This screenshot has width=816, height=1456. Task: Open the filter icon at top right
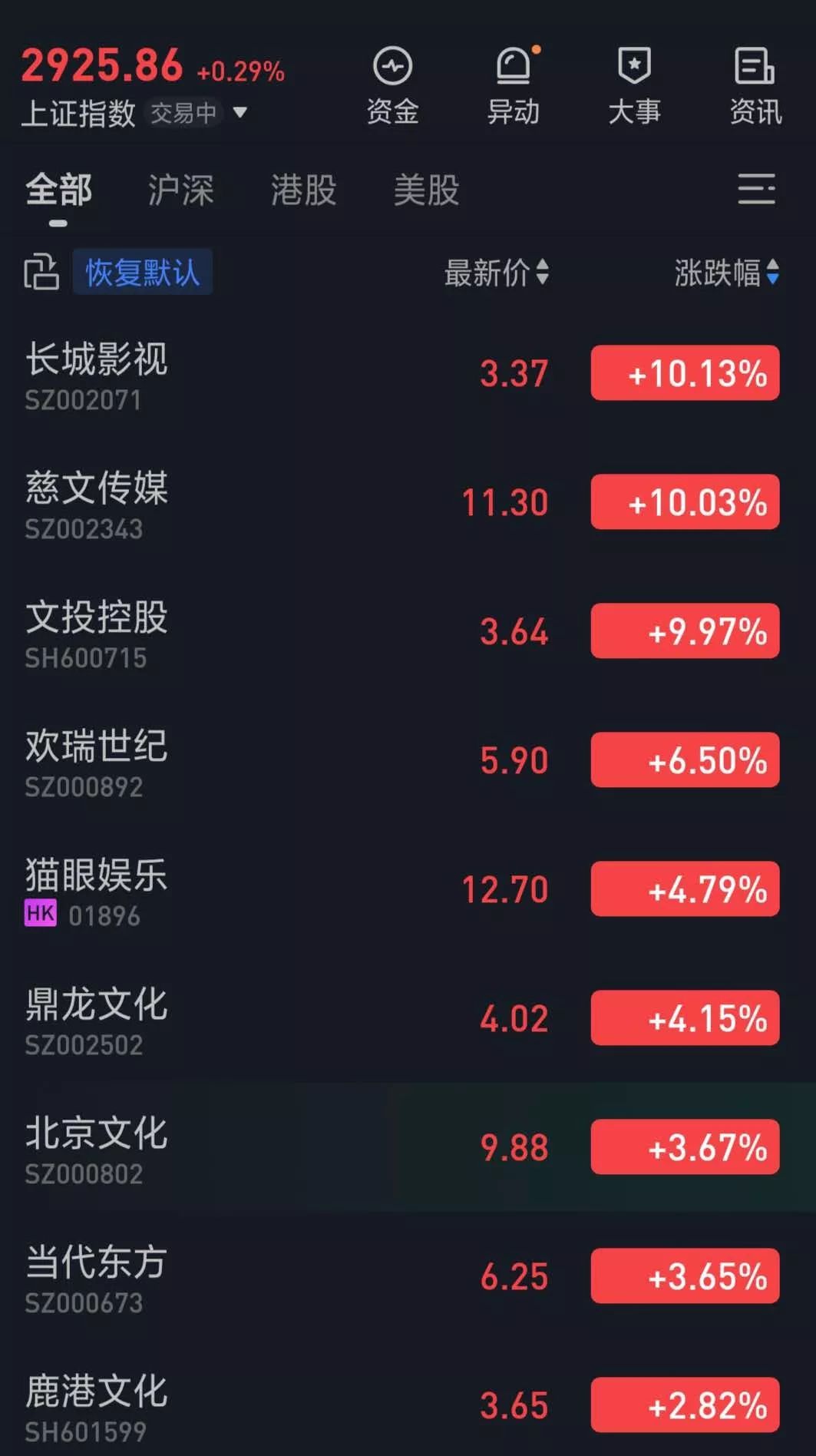pos(756,190)
